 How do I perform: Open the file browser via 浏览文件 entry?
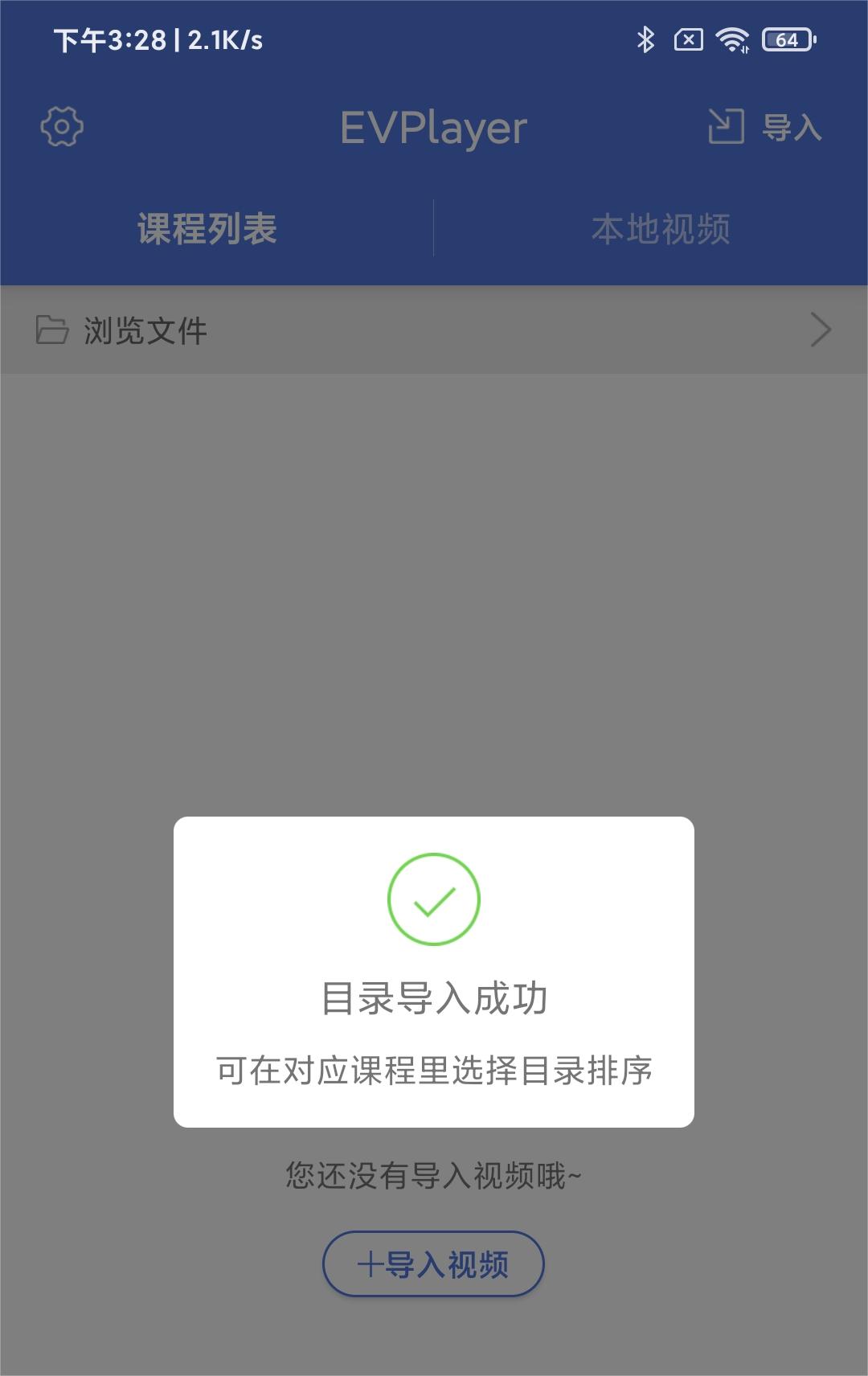[x=146, y=328]
